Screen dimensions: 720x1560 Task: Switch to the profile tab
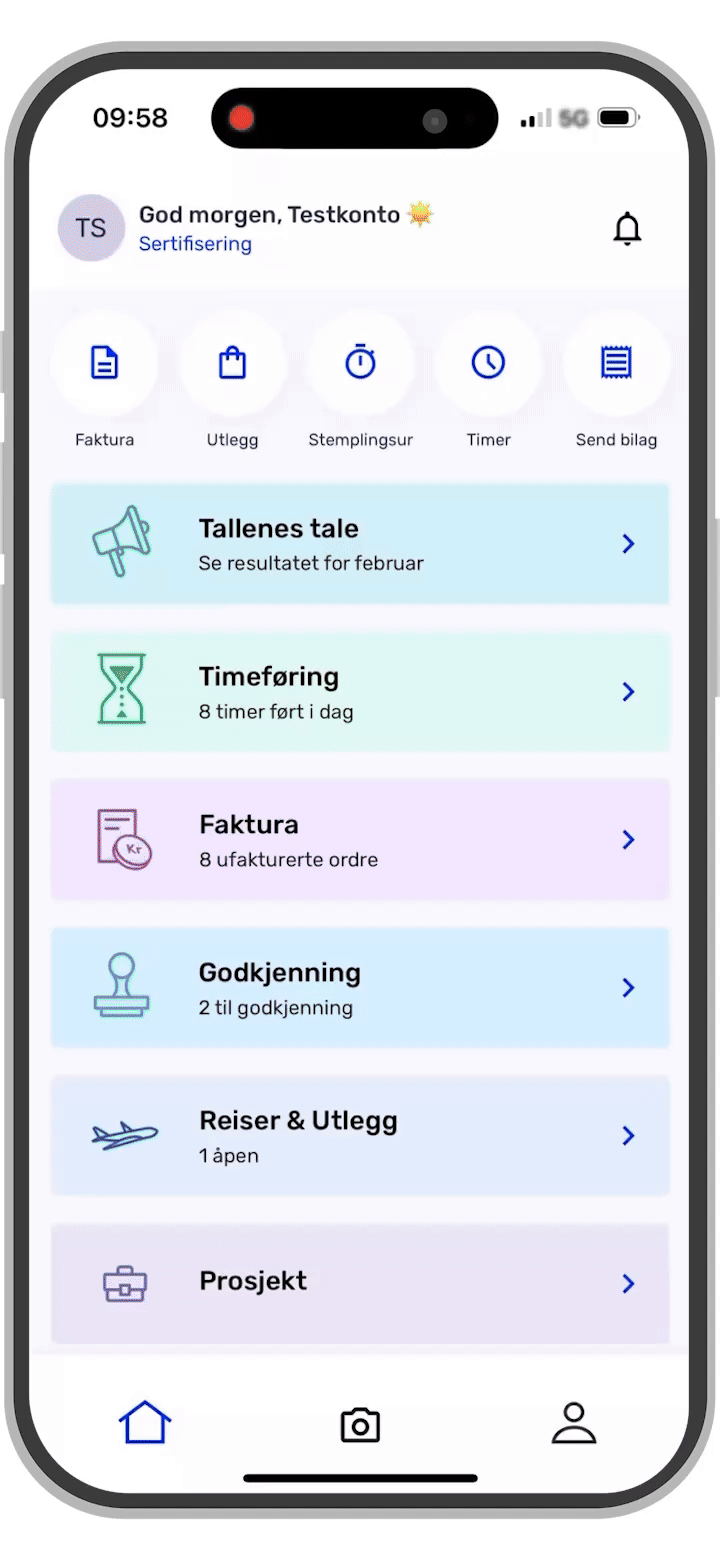(x=574, y=1423)
